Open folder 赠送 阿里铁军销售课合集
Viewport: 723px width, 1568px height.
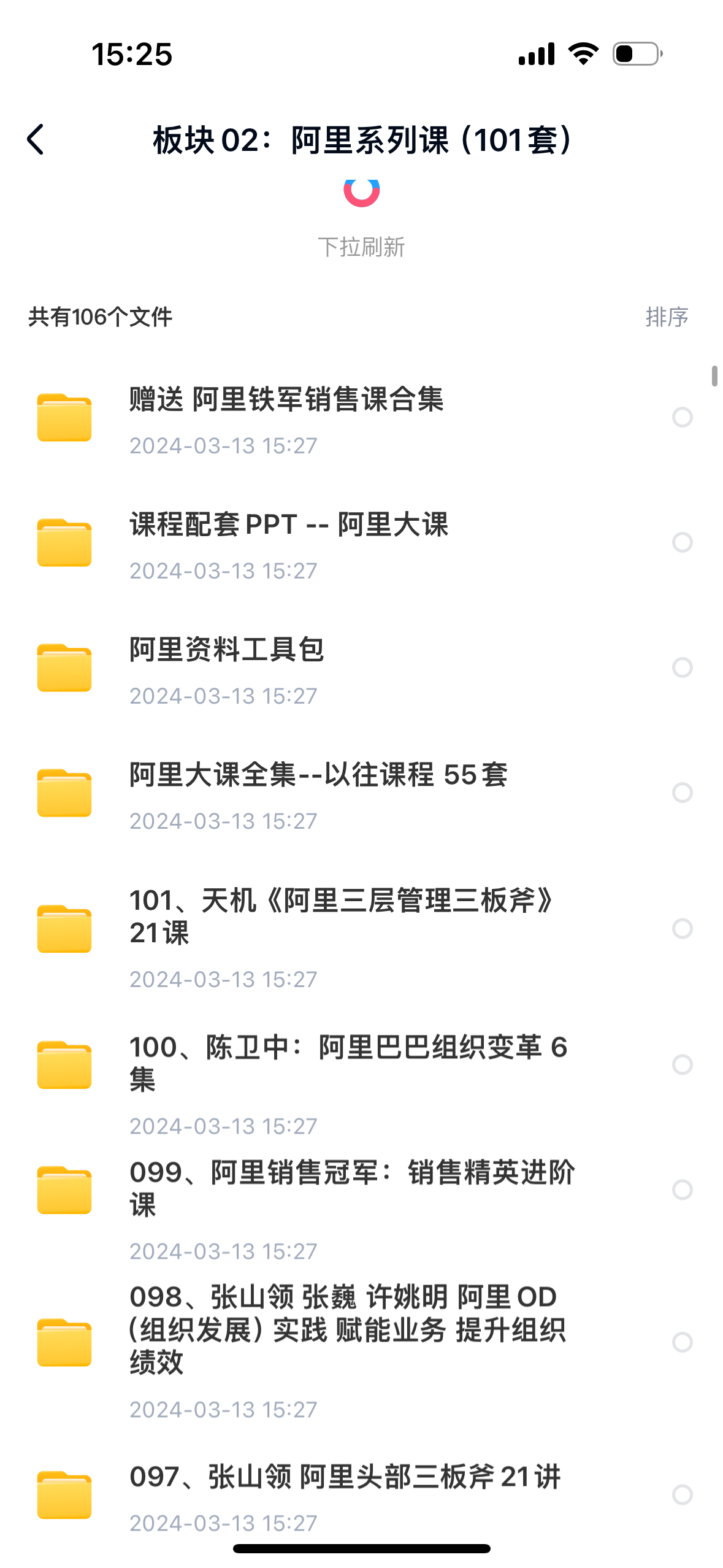[286, 400]
